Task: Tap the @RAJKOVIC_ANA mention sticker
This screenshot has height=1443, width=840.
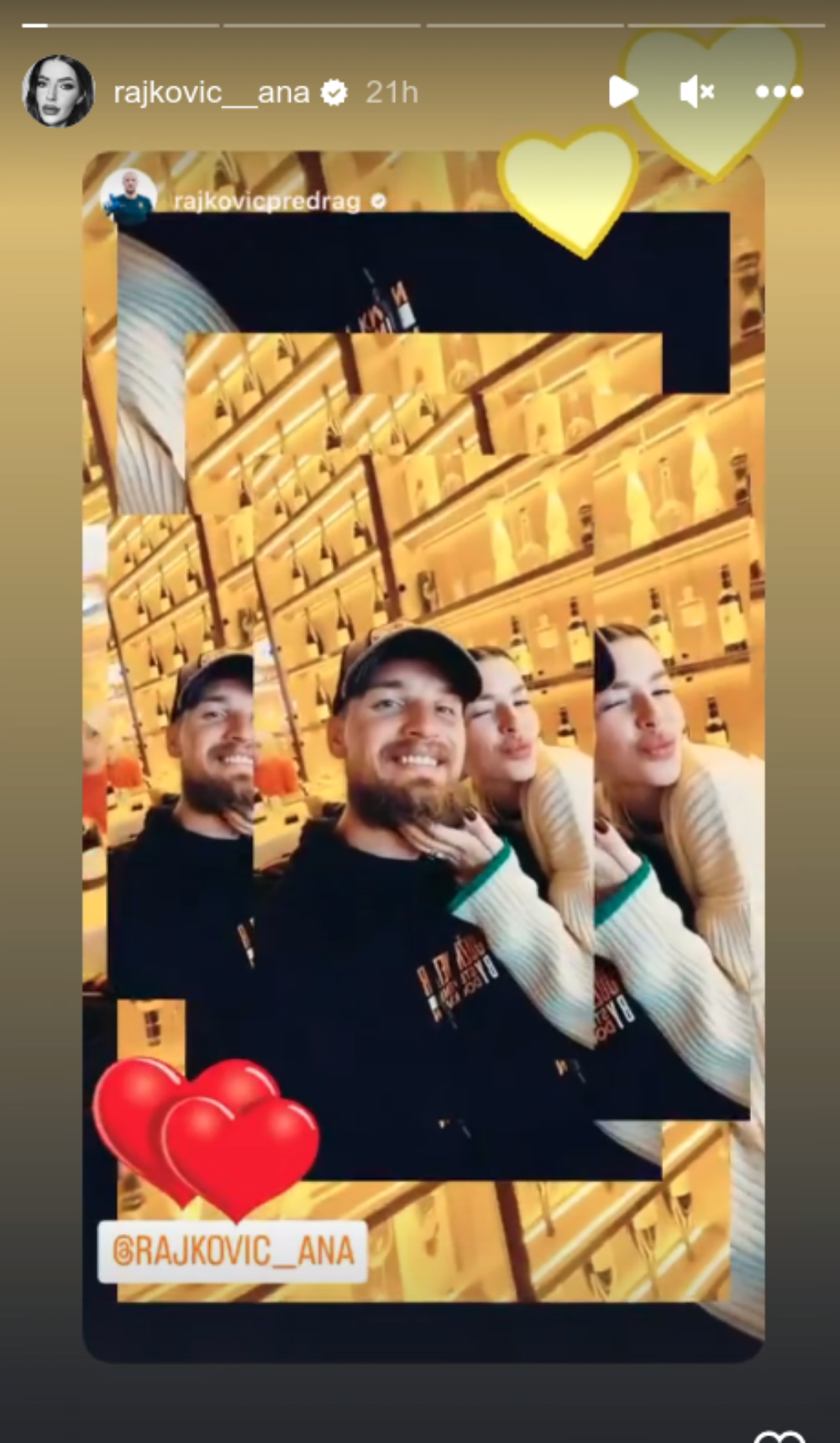Action: (x=233, y=1251)
